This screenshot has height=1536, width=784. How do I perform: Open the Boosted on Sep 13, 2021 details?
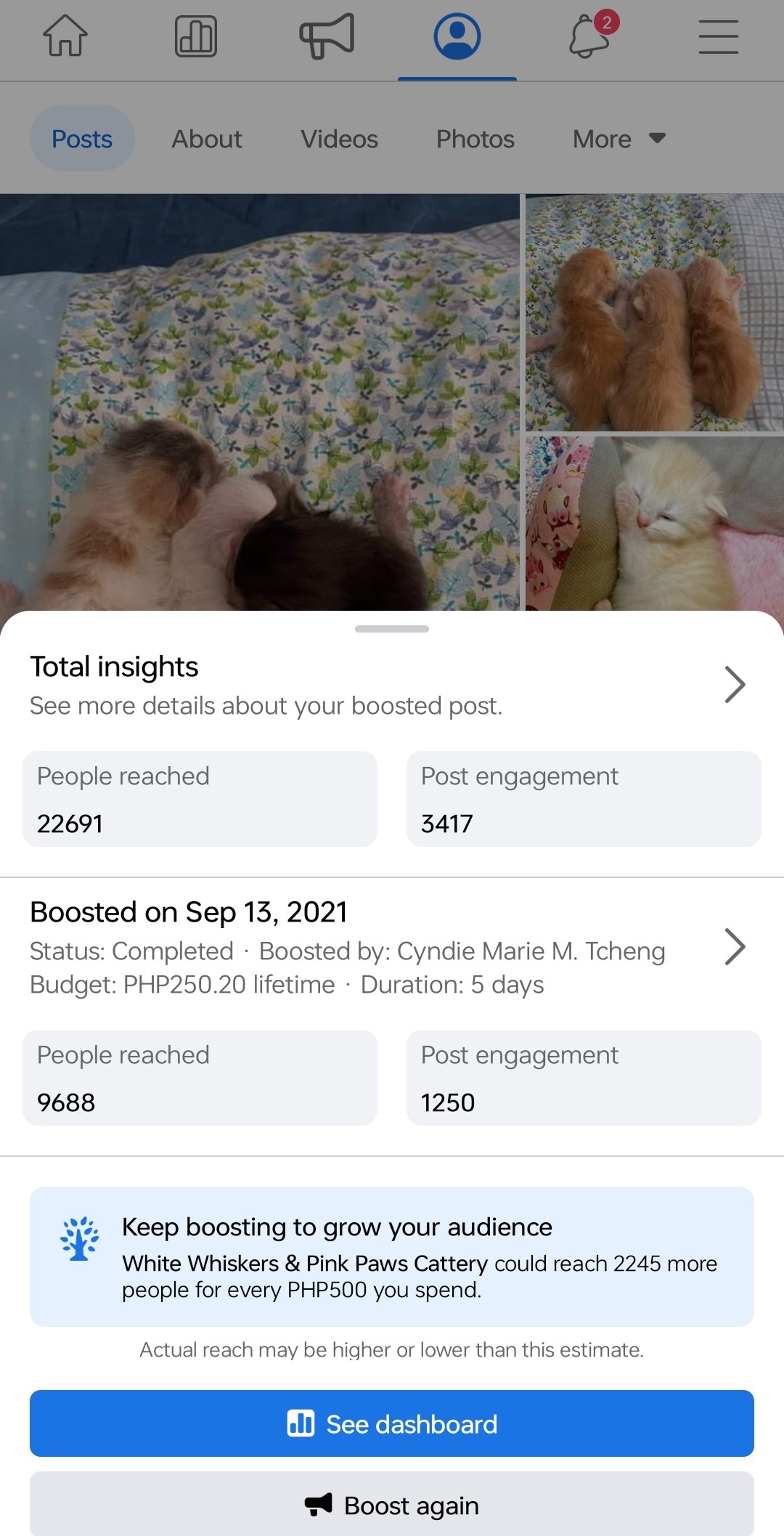click(735, 946)
